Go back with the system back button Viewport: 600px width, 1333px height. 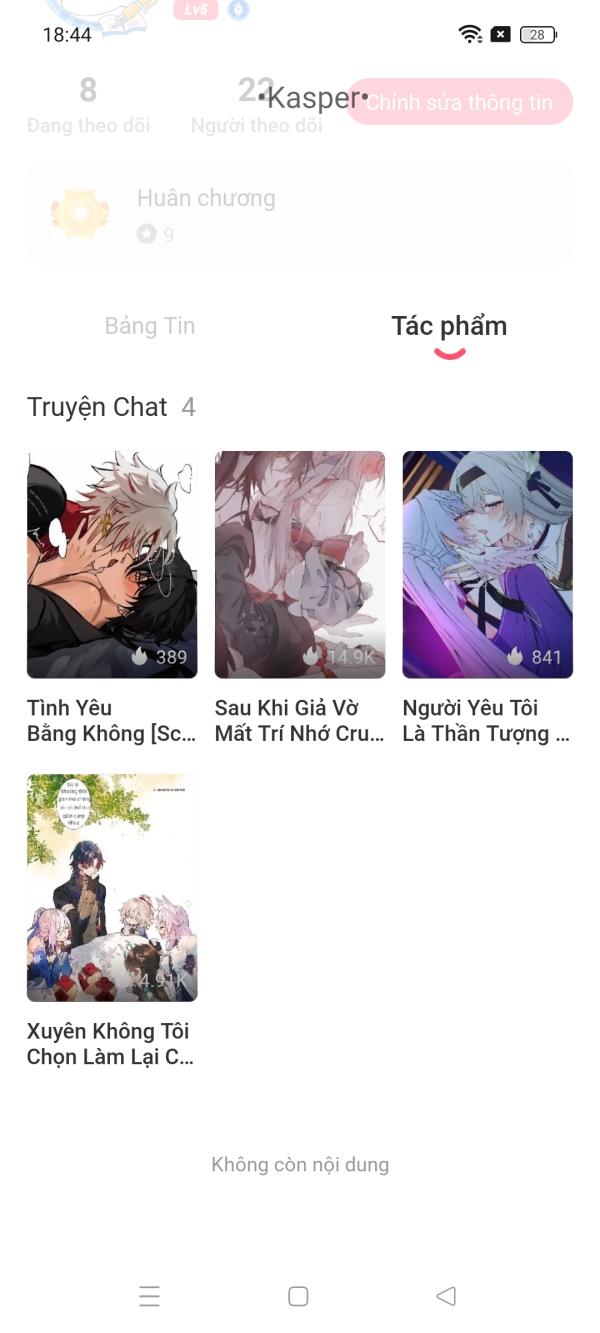[x=446, y=1296]
